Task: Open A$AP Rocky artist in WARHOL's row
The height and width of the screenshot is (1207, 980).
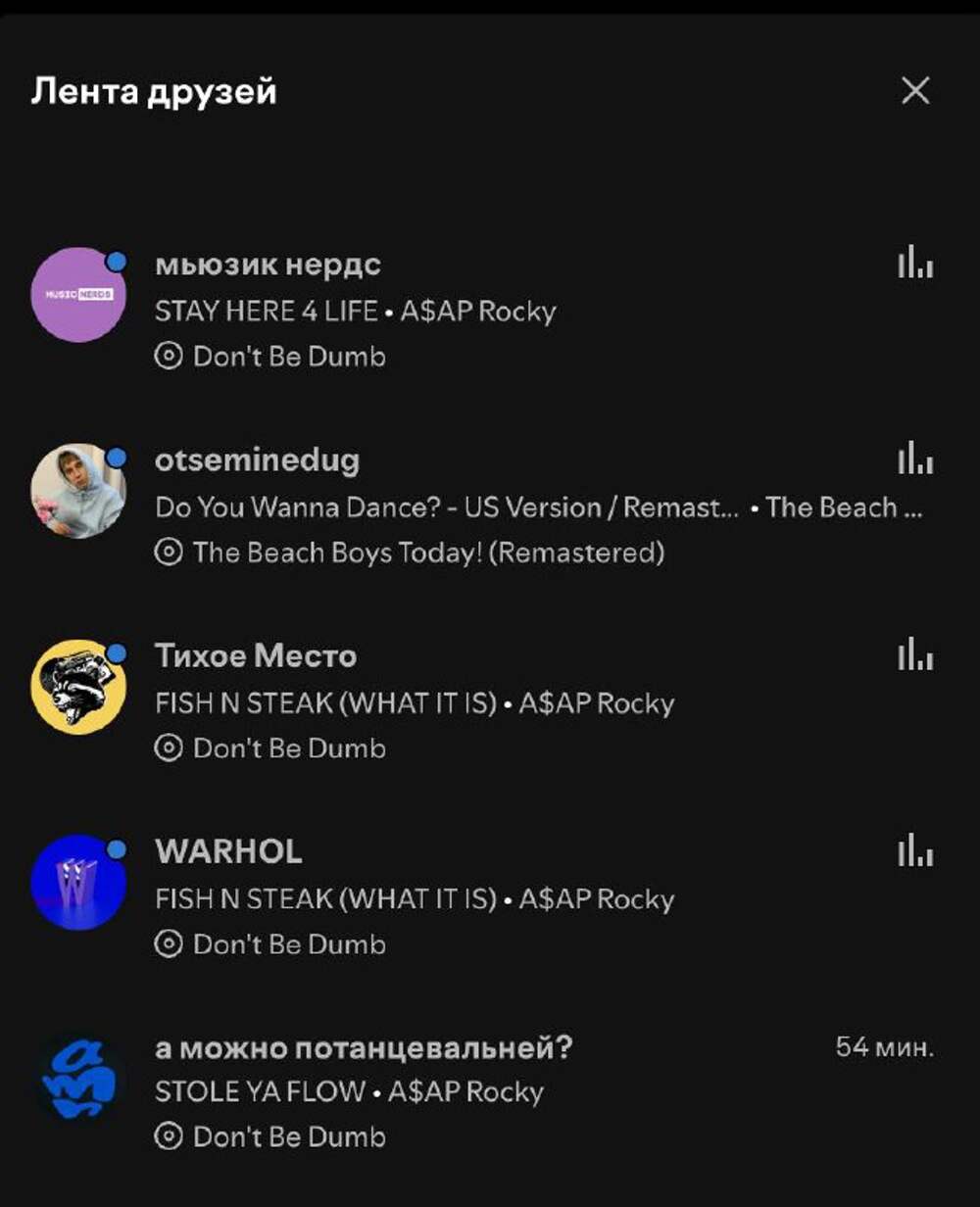Action: (596, 898)
